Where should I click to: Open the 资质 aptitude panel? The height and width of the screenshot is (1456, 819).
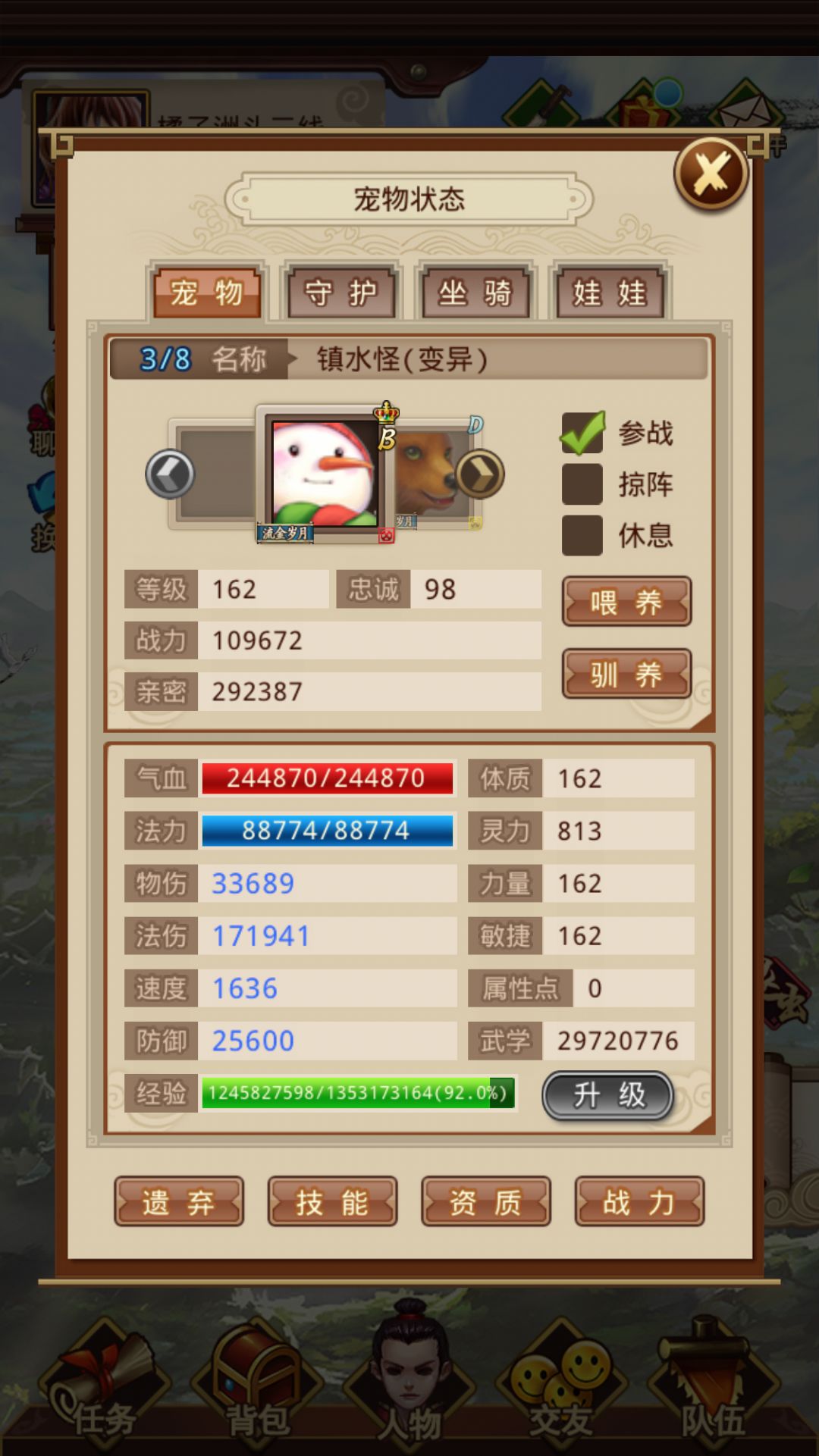coord(486,1201)
